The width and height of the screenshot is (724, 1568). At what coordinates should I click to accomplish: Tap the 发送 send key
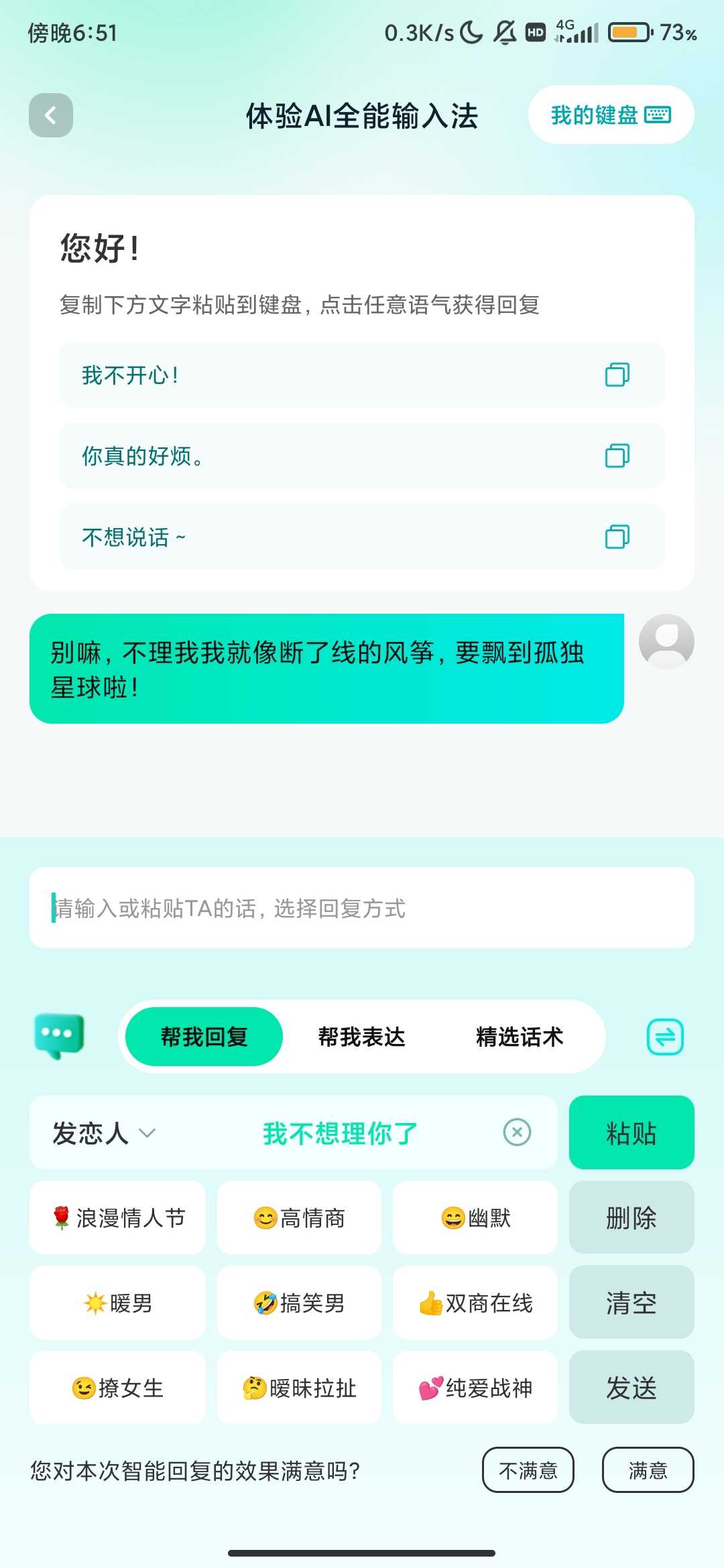(x=631, y=1388)
